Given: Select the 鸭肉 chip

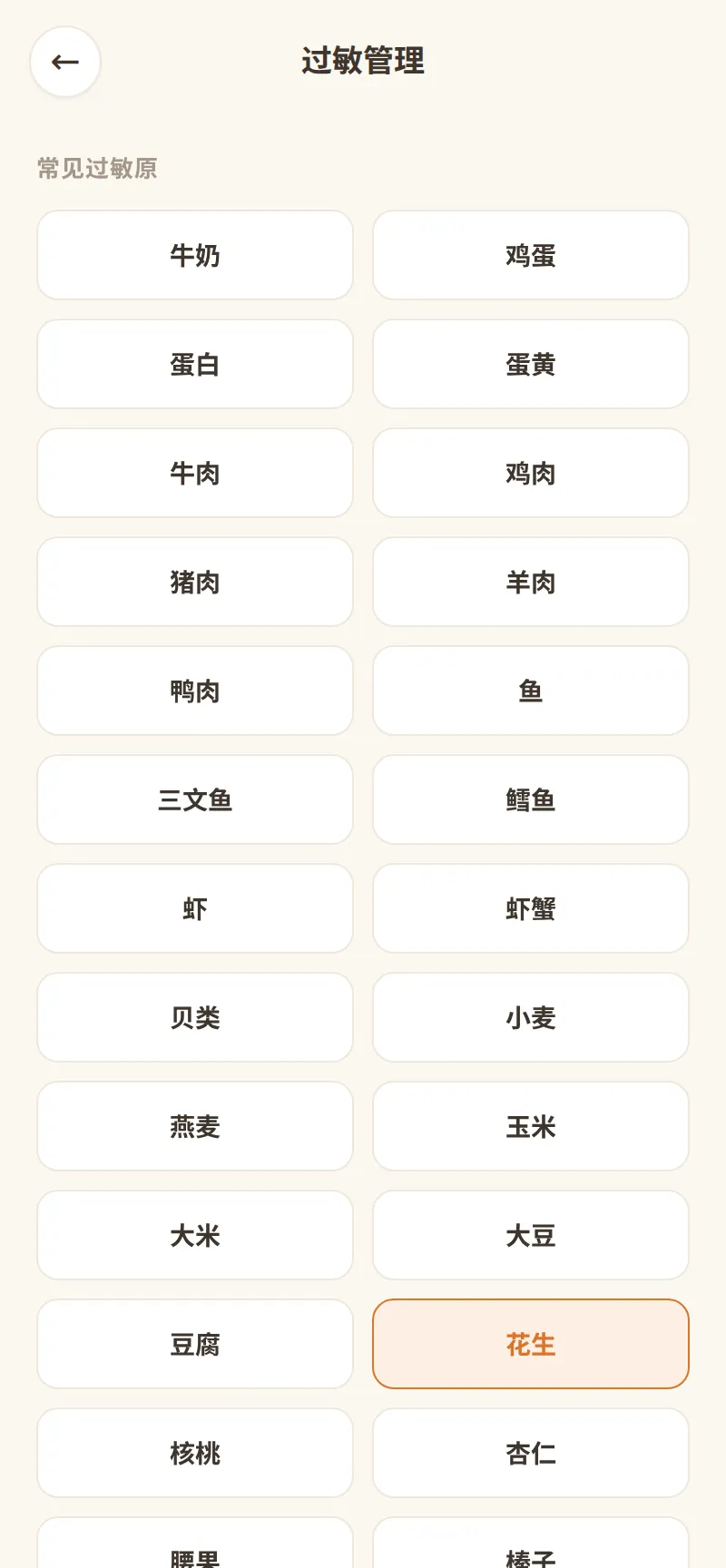Looking at the screenshot, I should click(195, 691).
